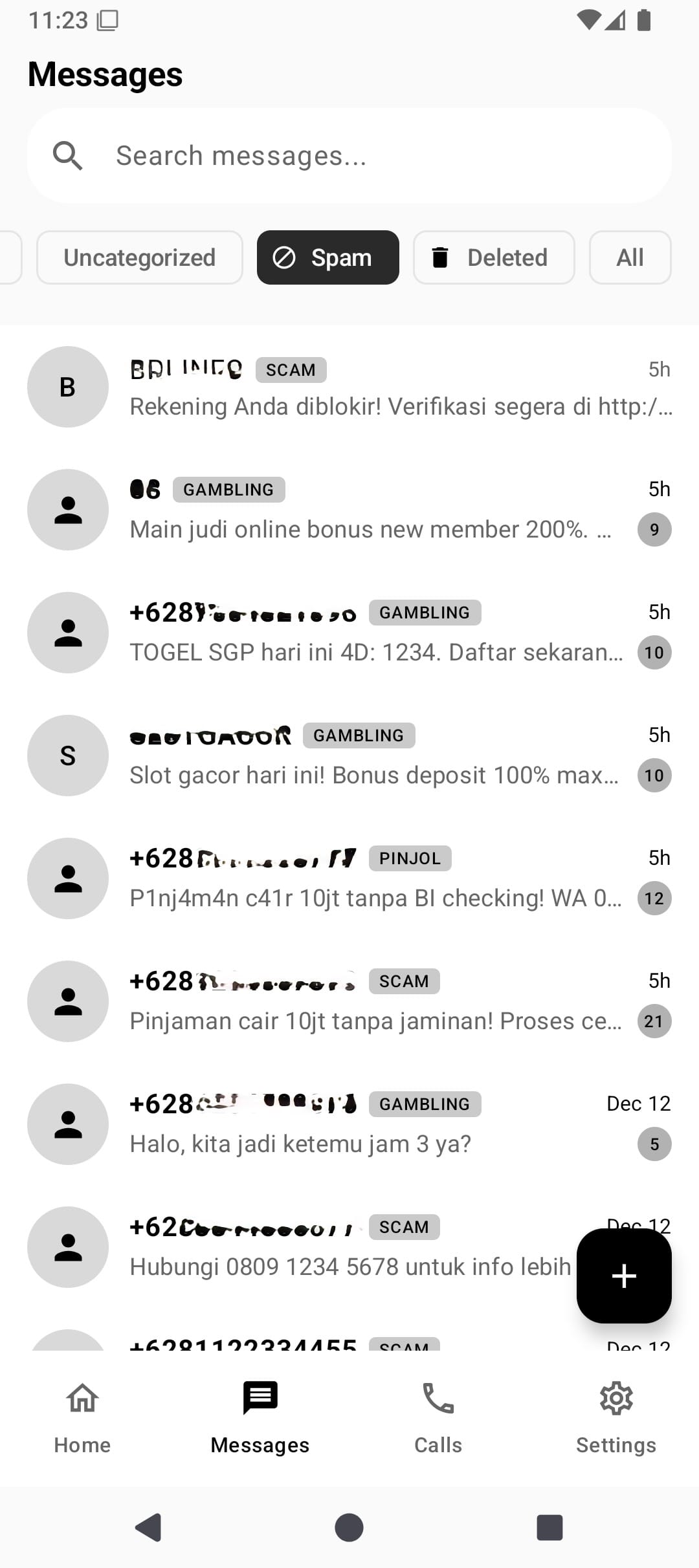
Task: Open the 'B' avatar of the BRI INFO sender
Action: pos(67,386)
